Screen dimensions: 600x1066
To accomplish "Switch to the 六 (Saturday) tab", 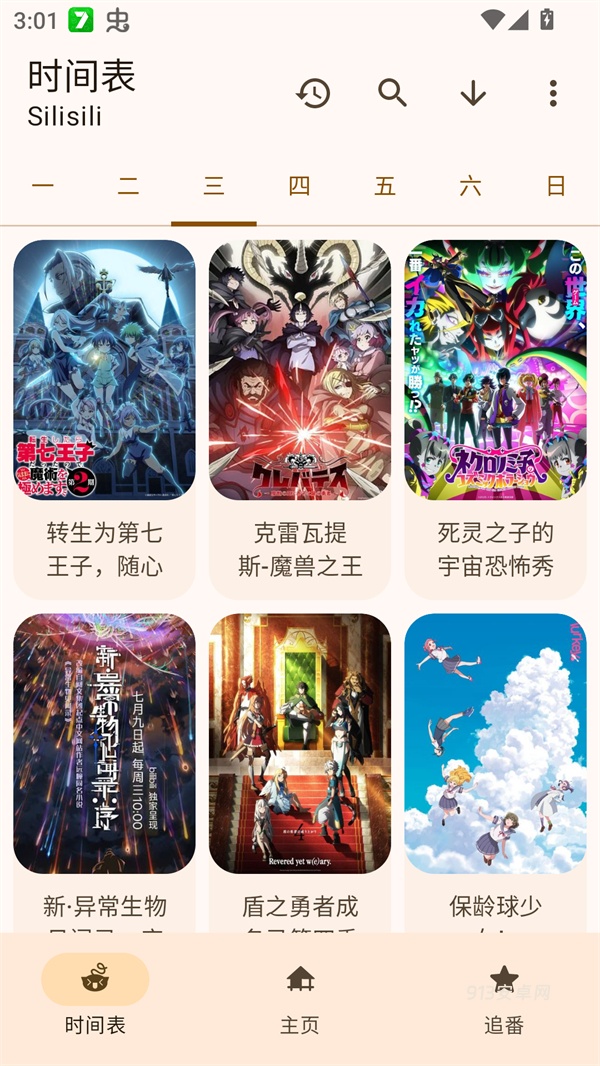I will pos(470,186).
